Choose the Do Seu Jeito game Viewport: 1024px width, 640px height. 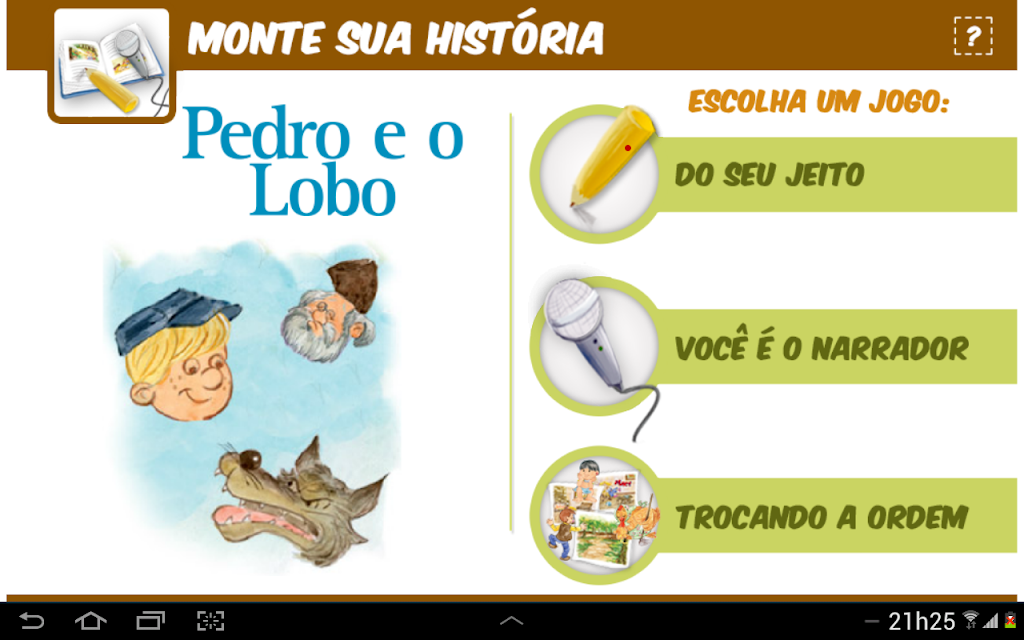[x=773, y=174]
